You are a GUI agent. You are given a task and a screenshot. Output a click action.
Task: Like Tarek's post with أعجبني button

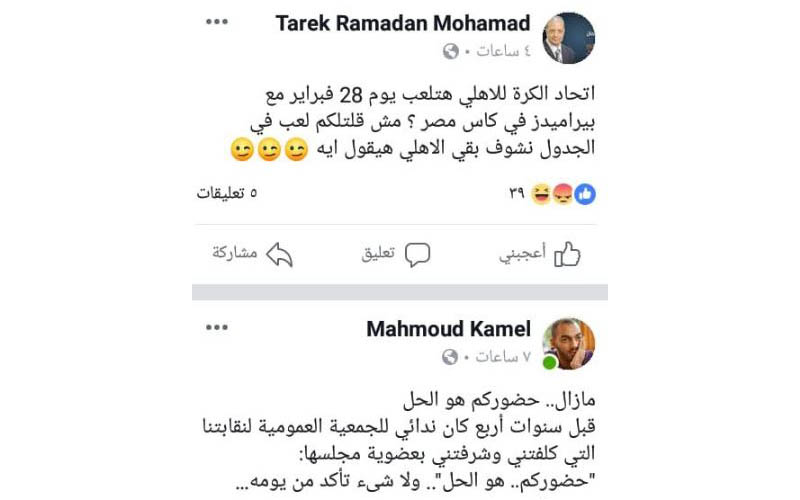[540, 254]
